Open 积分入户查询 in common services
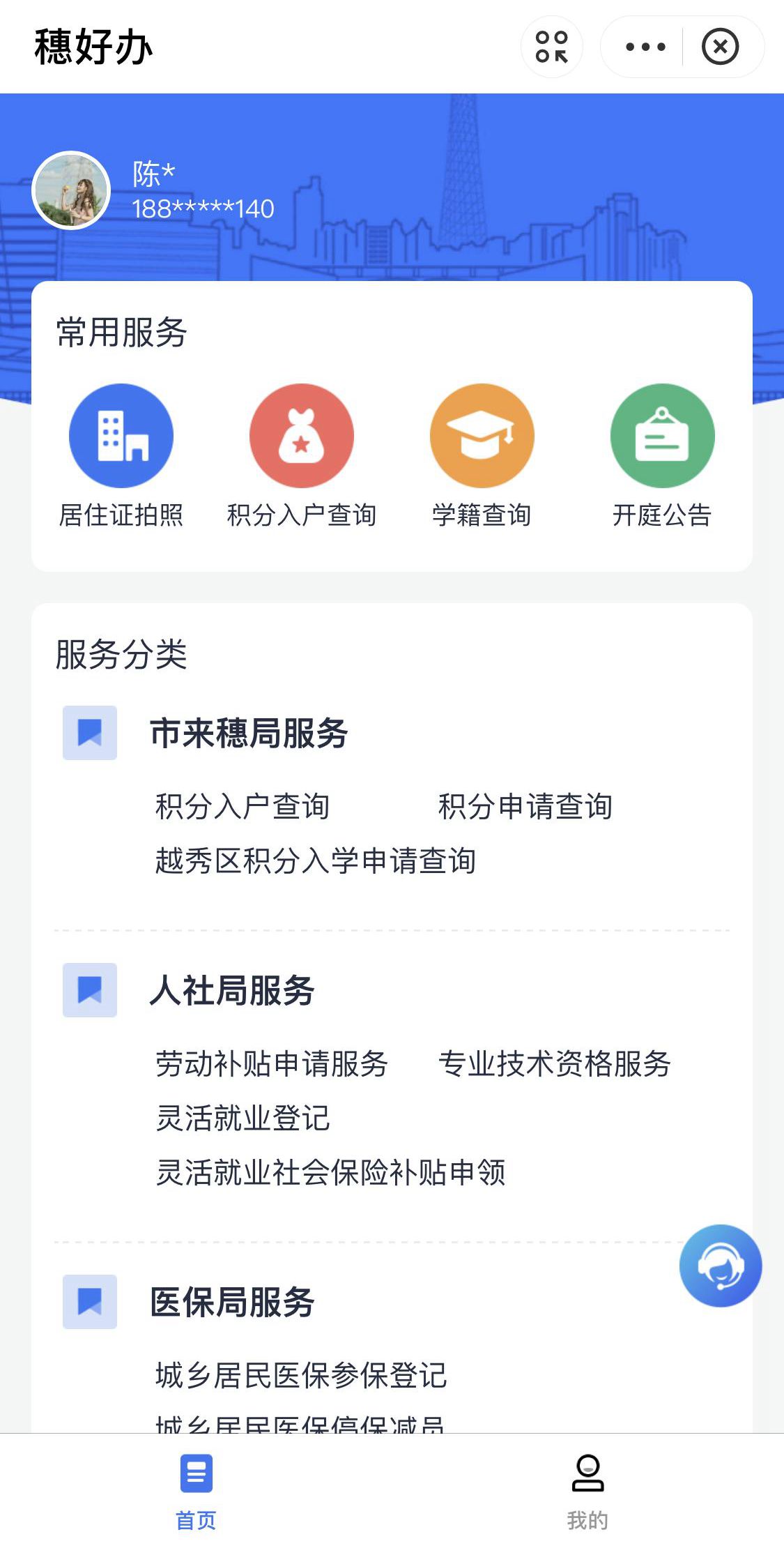Viewport: 784px width, 1555px height. point(302,436)
